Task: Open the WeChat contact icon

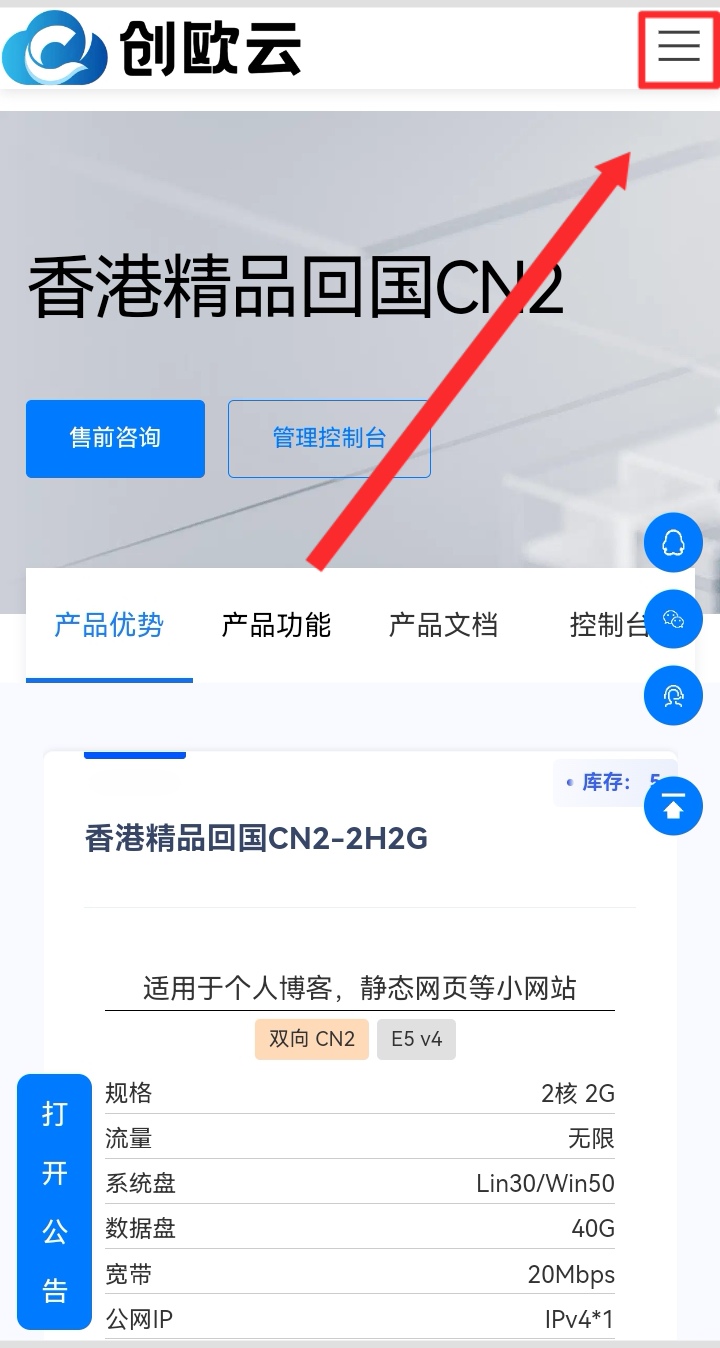Action: click(673, 620)
